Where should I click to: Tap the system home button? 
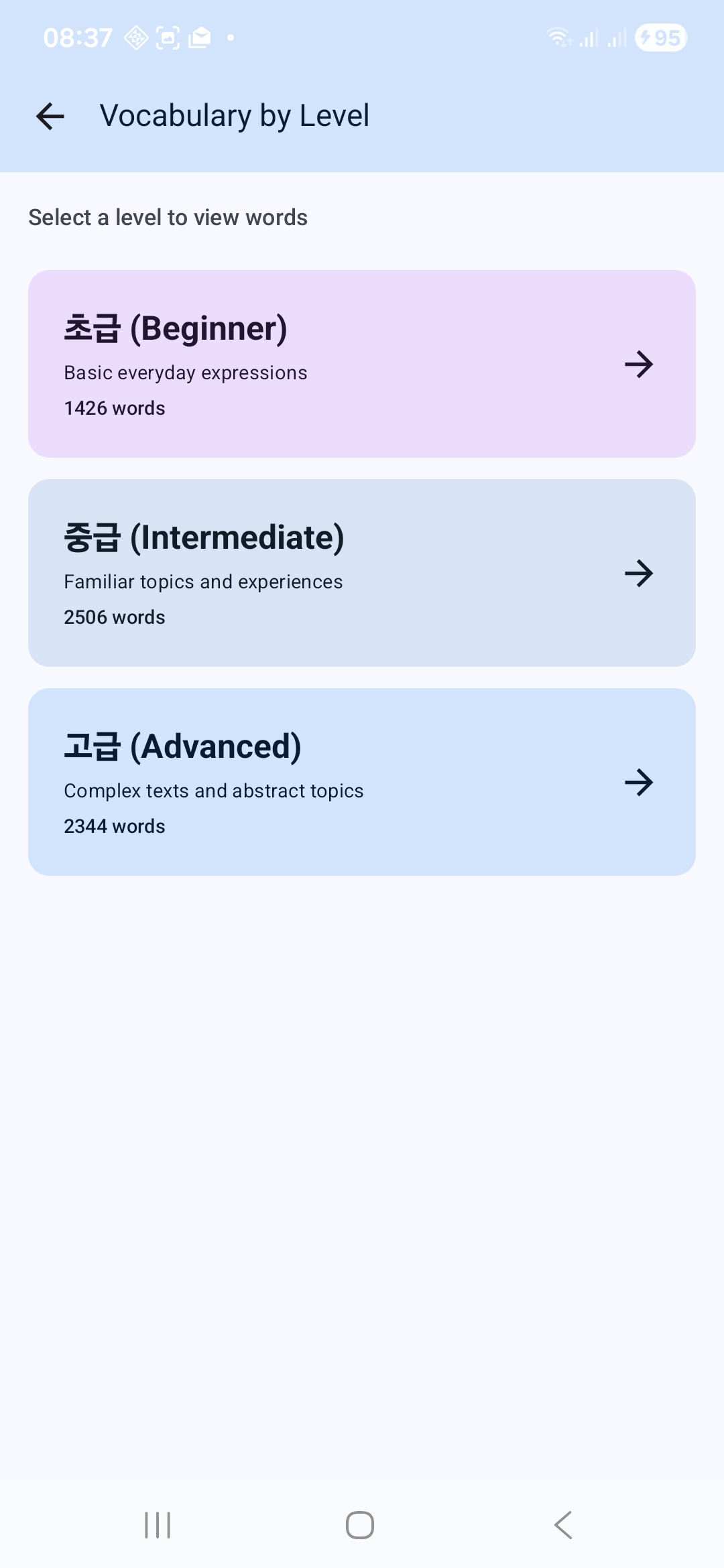click(360, 1525)
